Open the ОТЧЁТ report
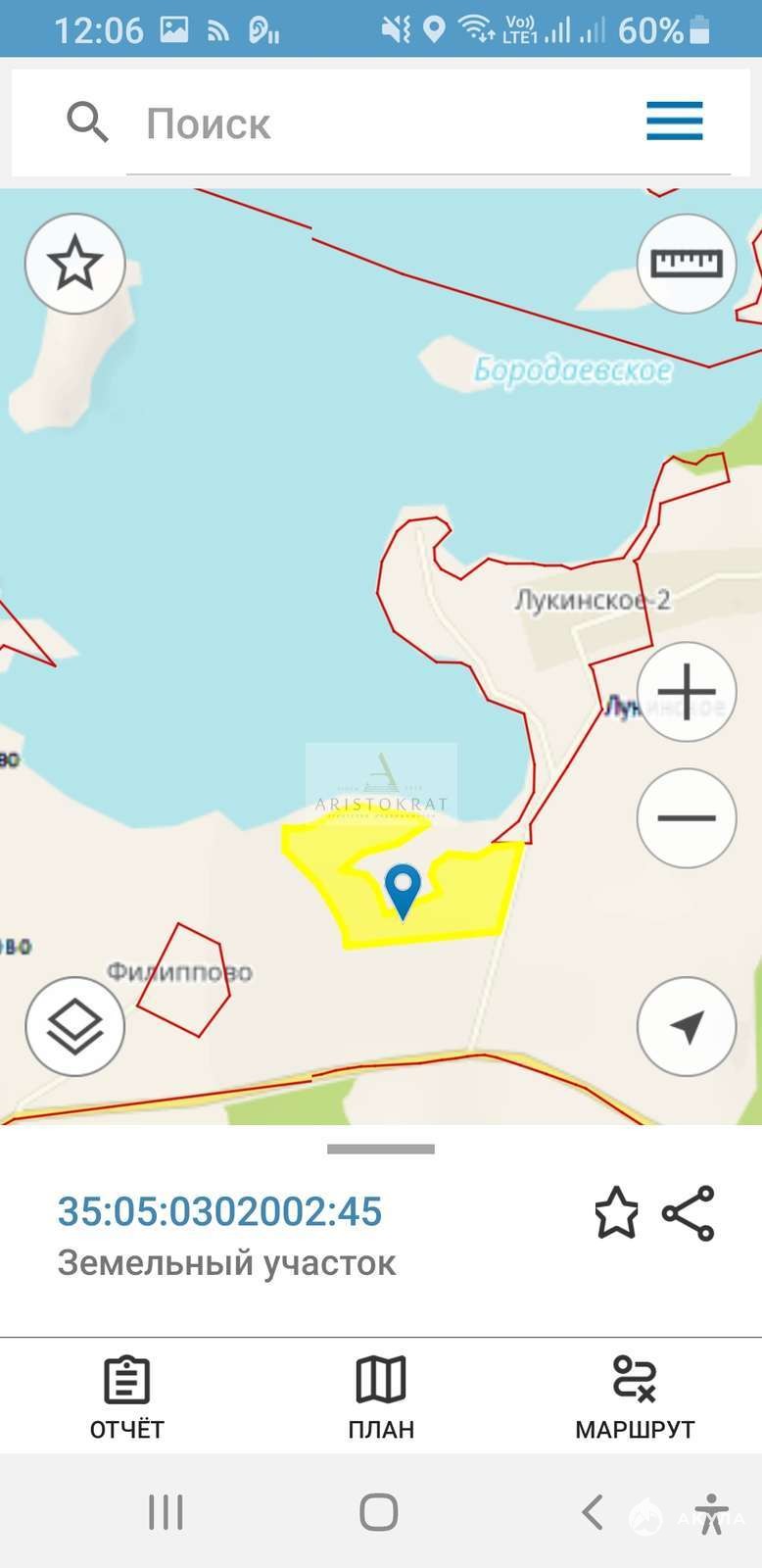 tap(126, 1397)
